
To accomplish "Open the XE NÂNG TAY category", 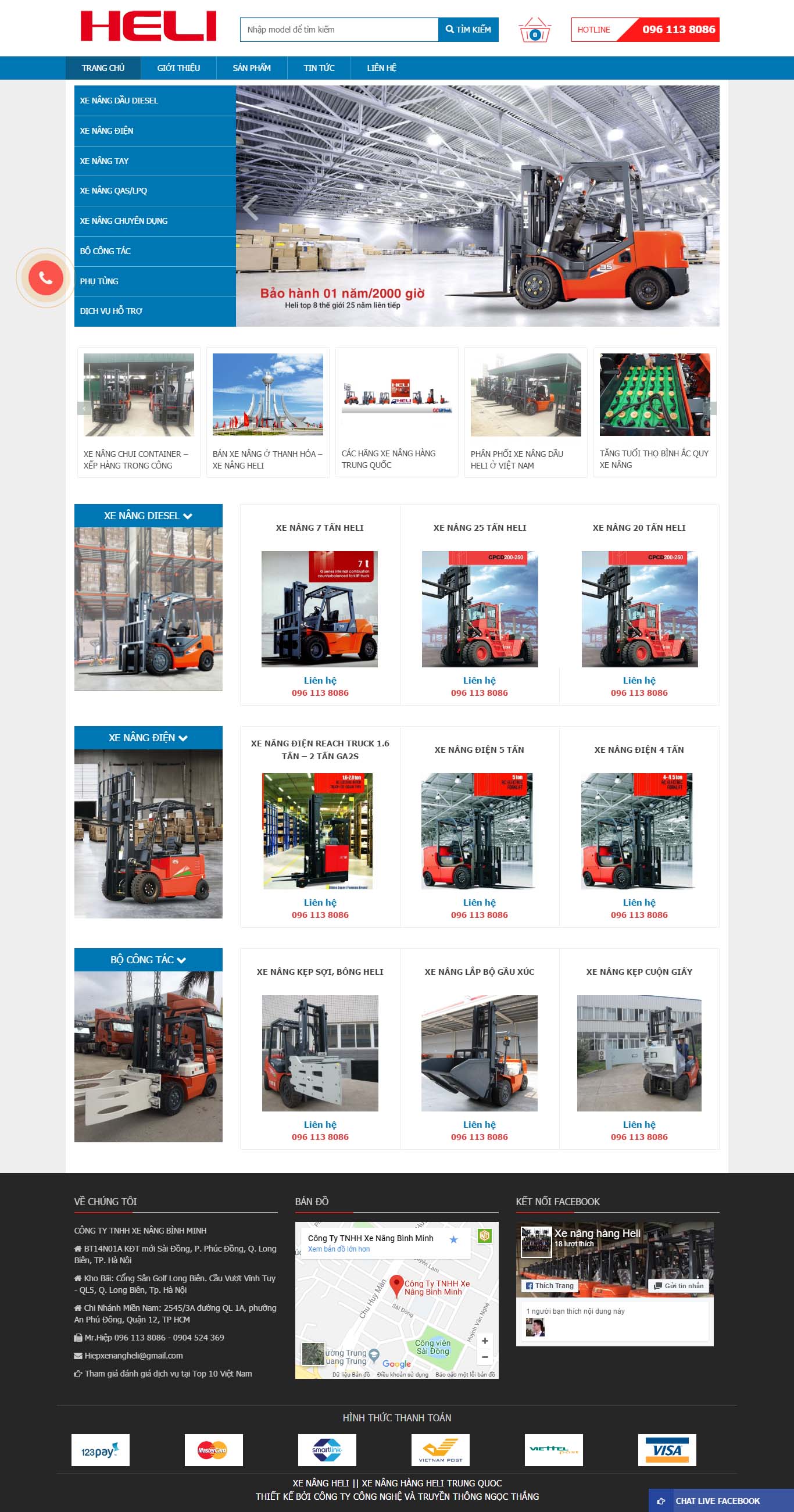I will (x=105, y=161).
